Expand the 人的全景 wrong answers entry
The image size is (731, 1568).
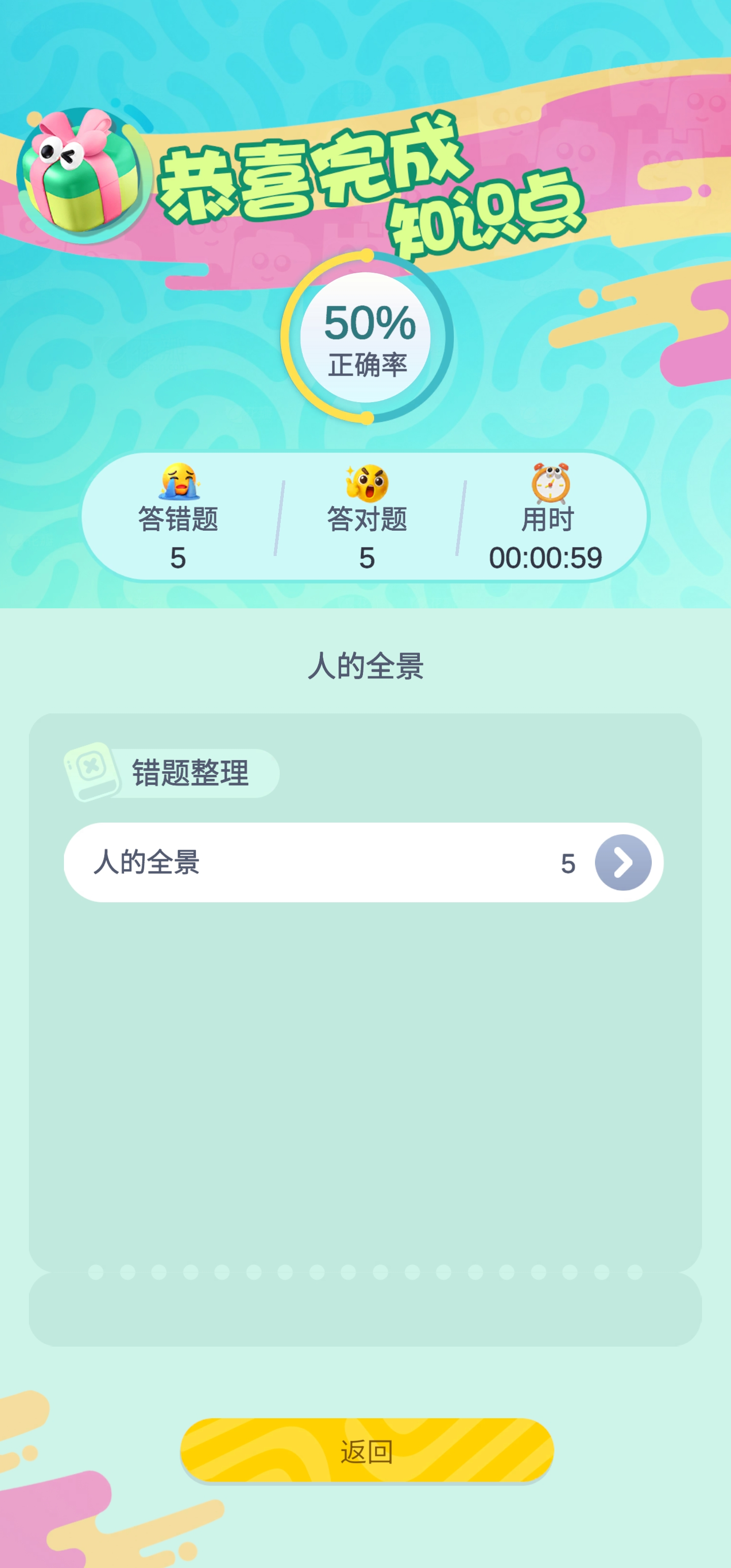365,864
